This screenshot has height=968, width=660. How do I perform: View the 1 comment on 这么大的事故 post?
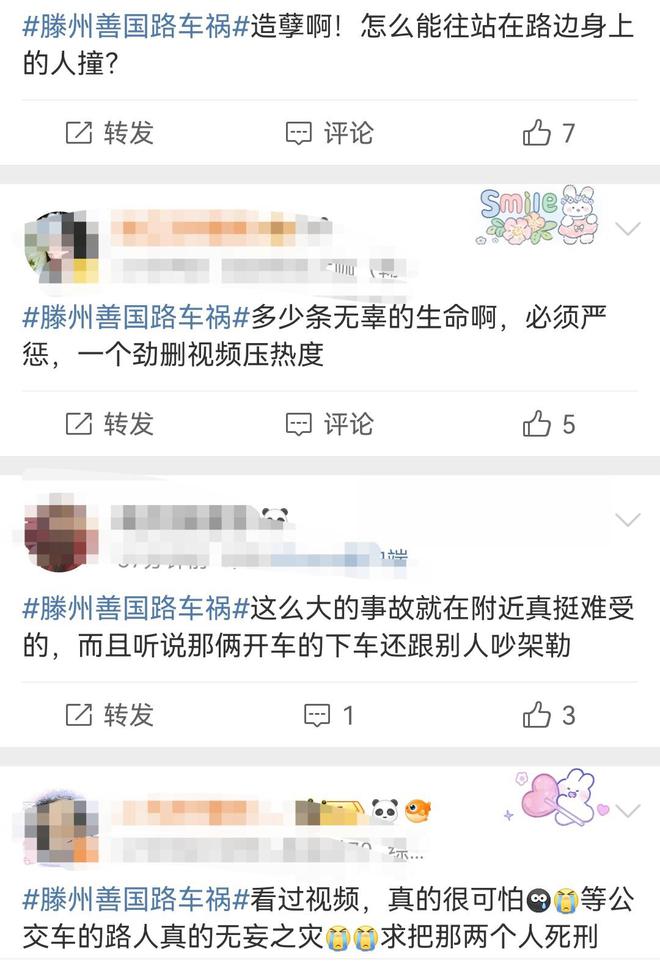pyautogui.click(x=329, y=715)
